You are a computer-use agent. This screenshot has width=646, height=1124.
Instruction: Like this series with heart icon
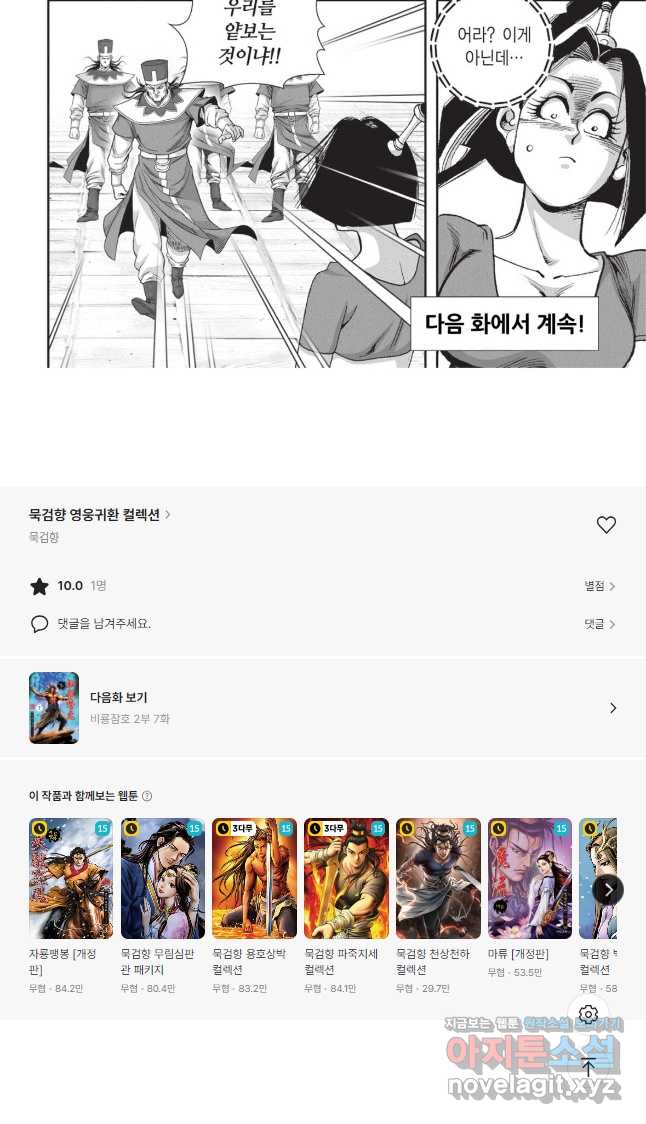pyautogui.click(x=606, y=525)
